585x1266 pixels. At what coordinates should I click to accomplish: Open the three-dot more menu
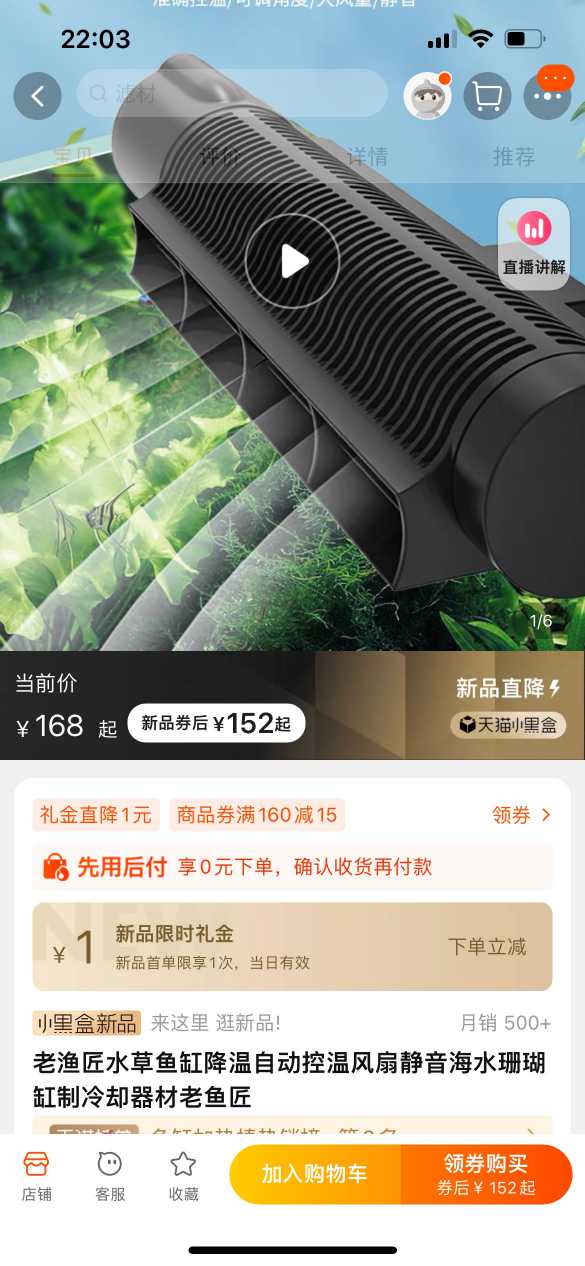547,96
